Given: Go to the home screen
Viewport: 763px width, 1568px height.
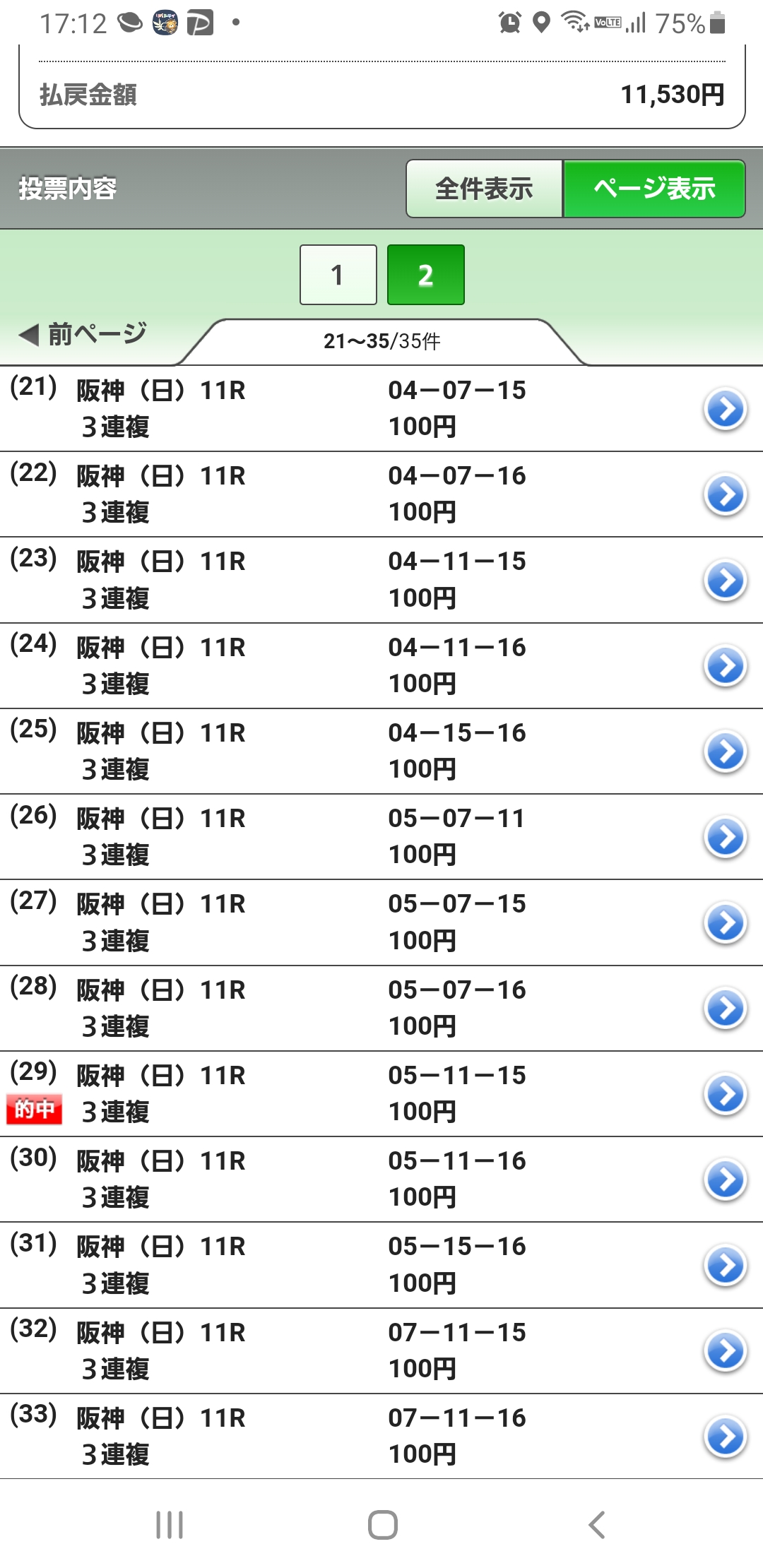Looking at the screenshot, I should [382, 1525].
